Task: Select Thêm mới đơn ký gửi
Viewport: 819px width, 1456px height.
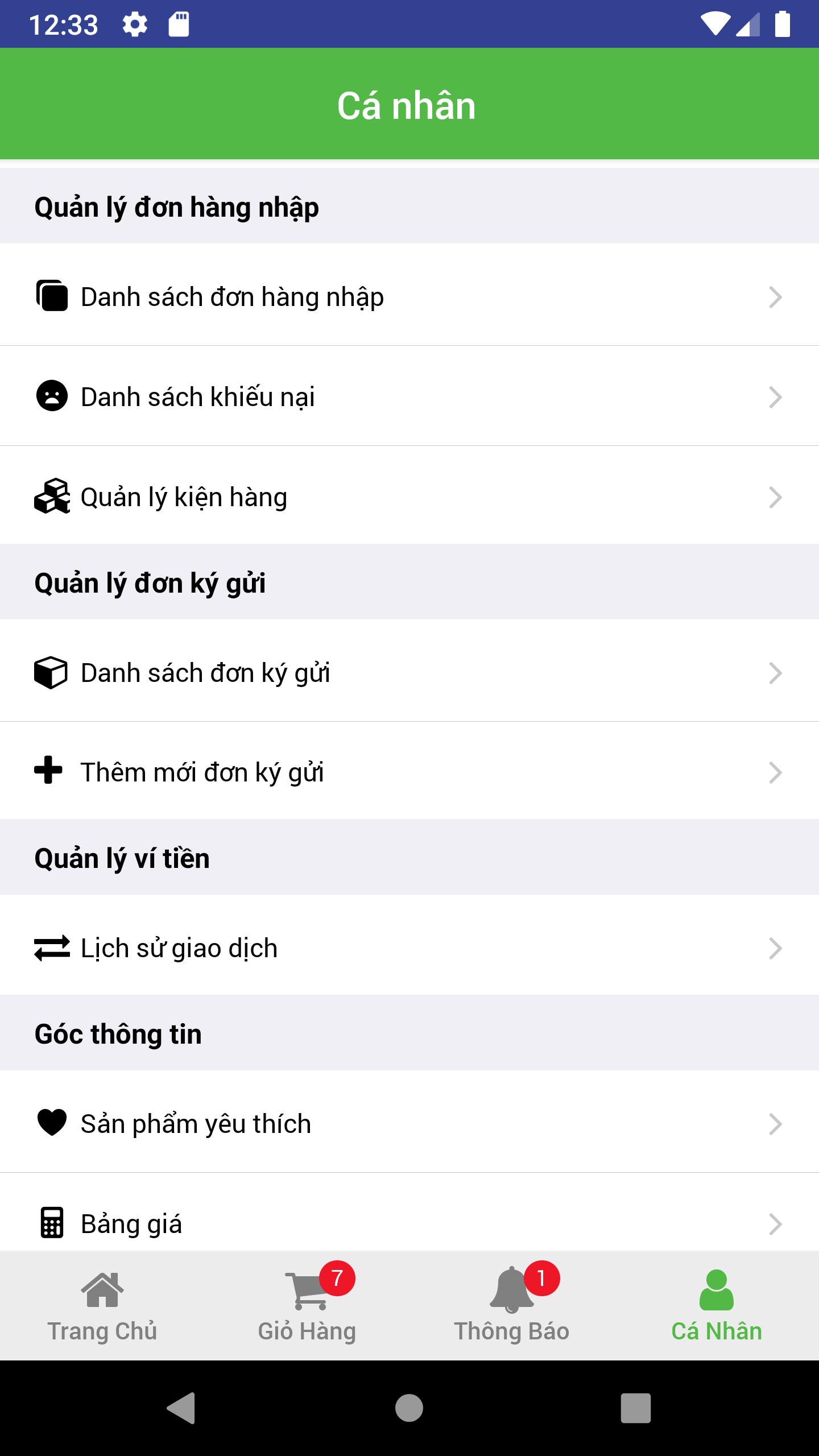Action: (x=409, y=772)
